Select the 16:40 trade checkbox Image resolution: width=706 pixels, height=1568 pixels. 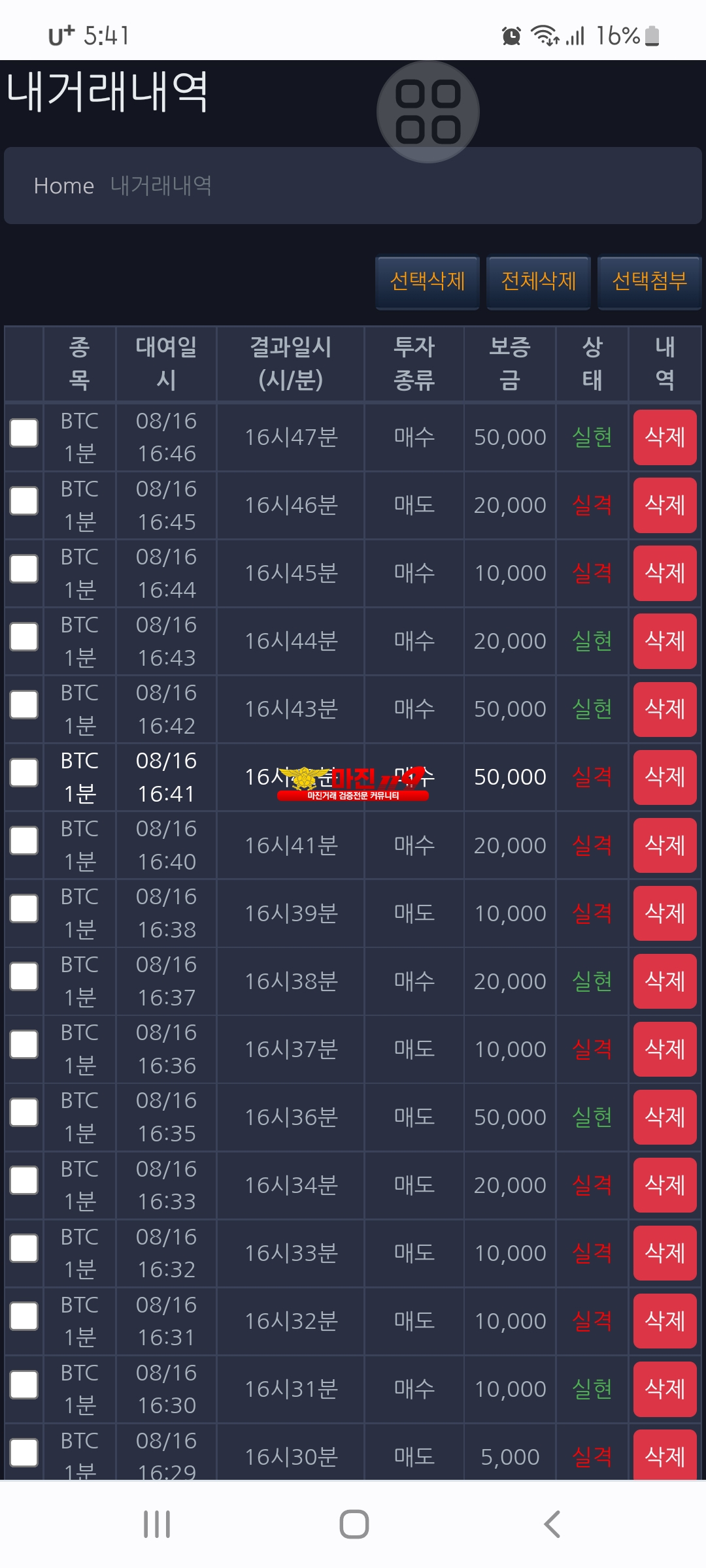pos(24,841)
